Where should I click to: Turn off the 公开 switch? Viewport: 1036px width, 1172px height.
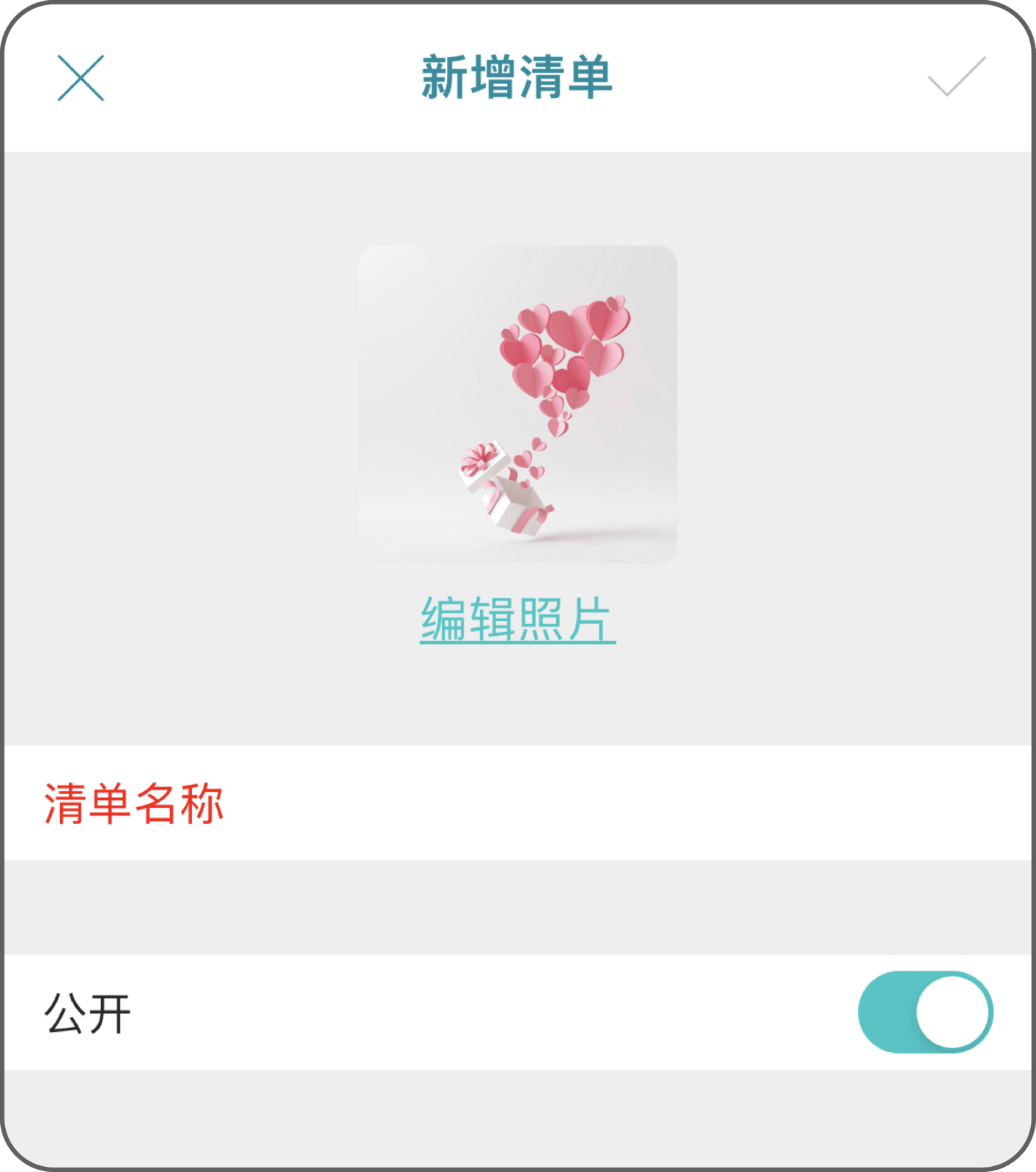click(925, 1012)
